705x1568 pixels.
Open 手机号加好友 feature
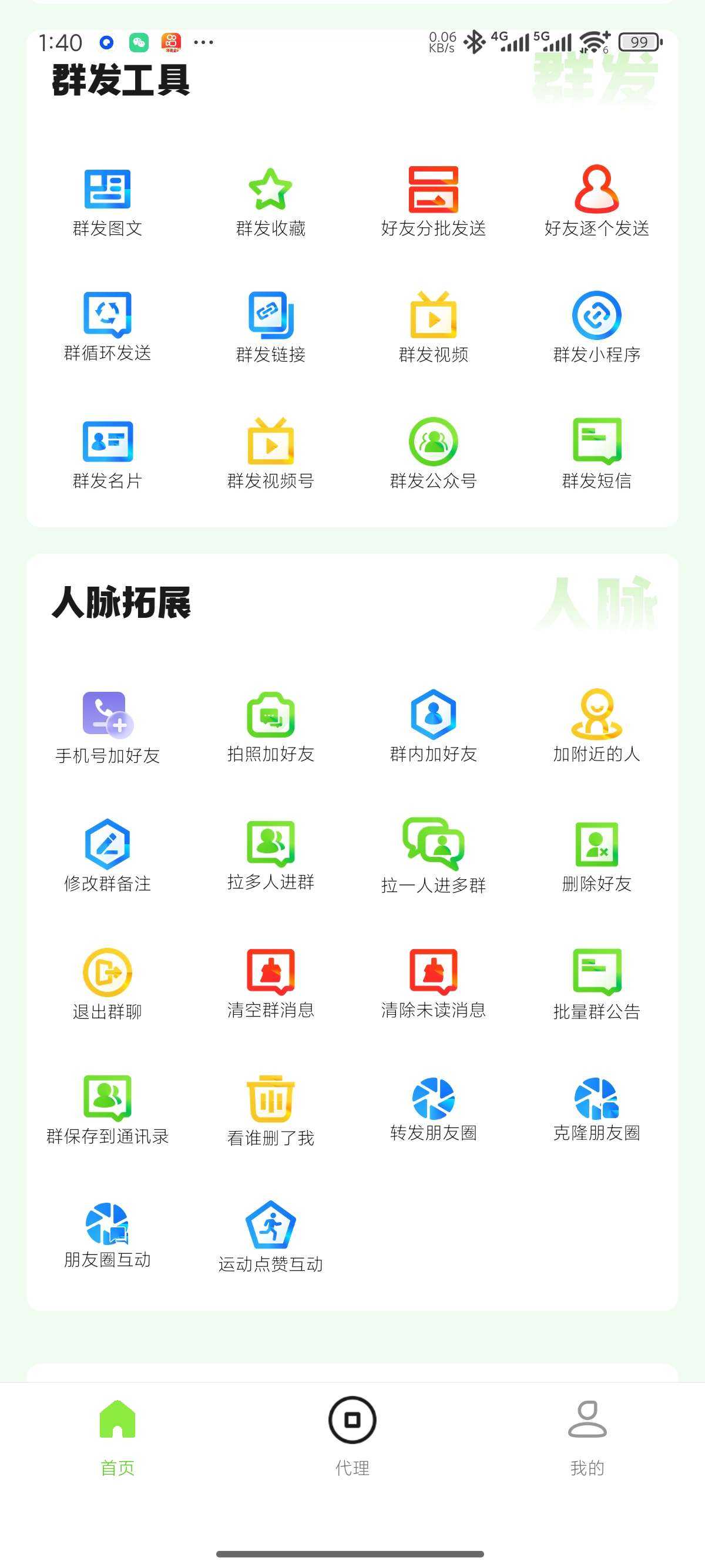[x=107, y=728]
